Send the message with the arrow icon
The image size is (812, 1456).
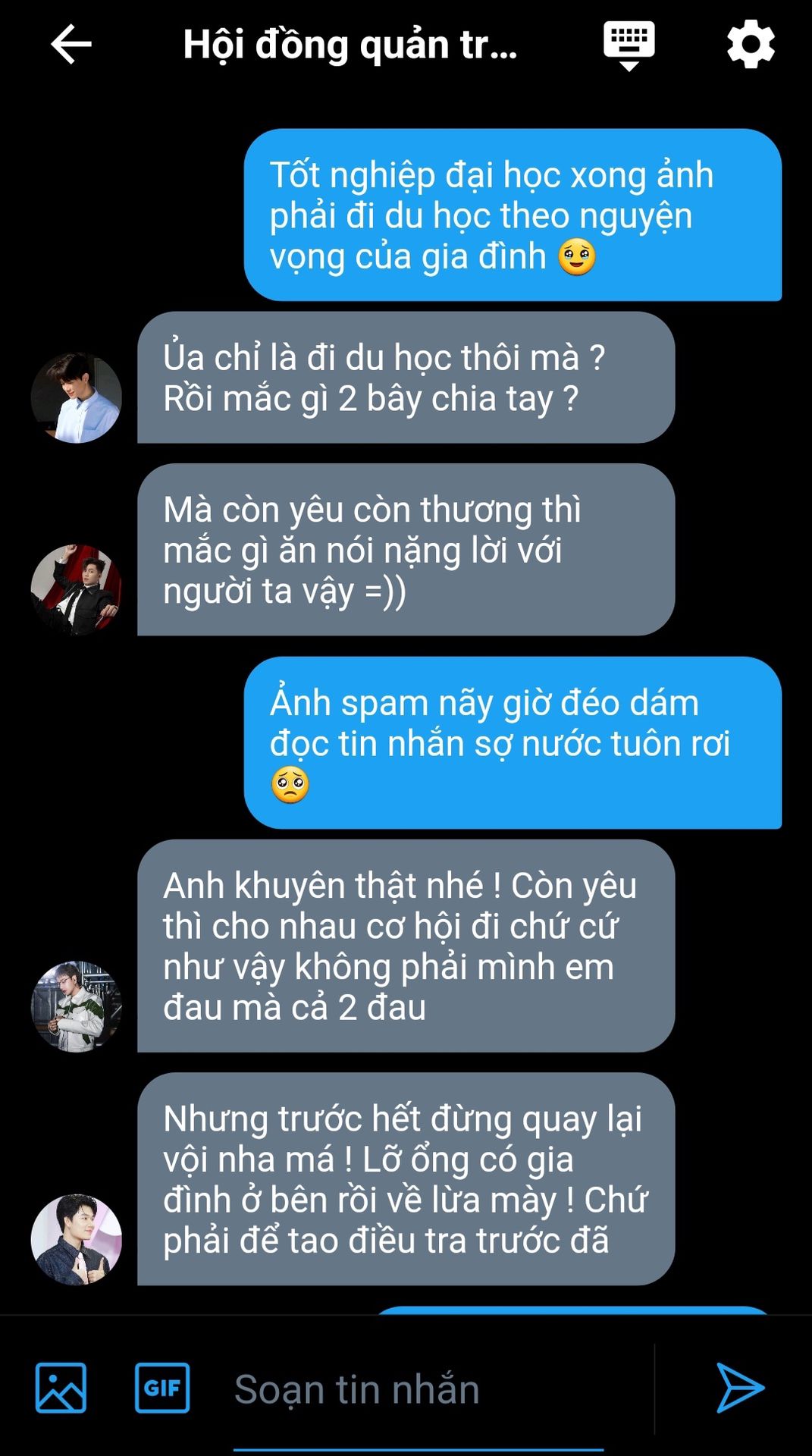[739, 1388]
